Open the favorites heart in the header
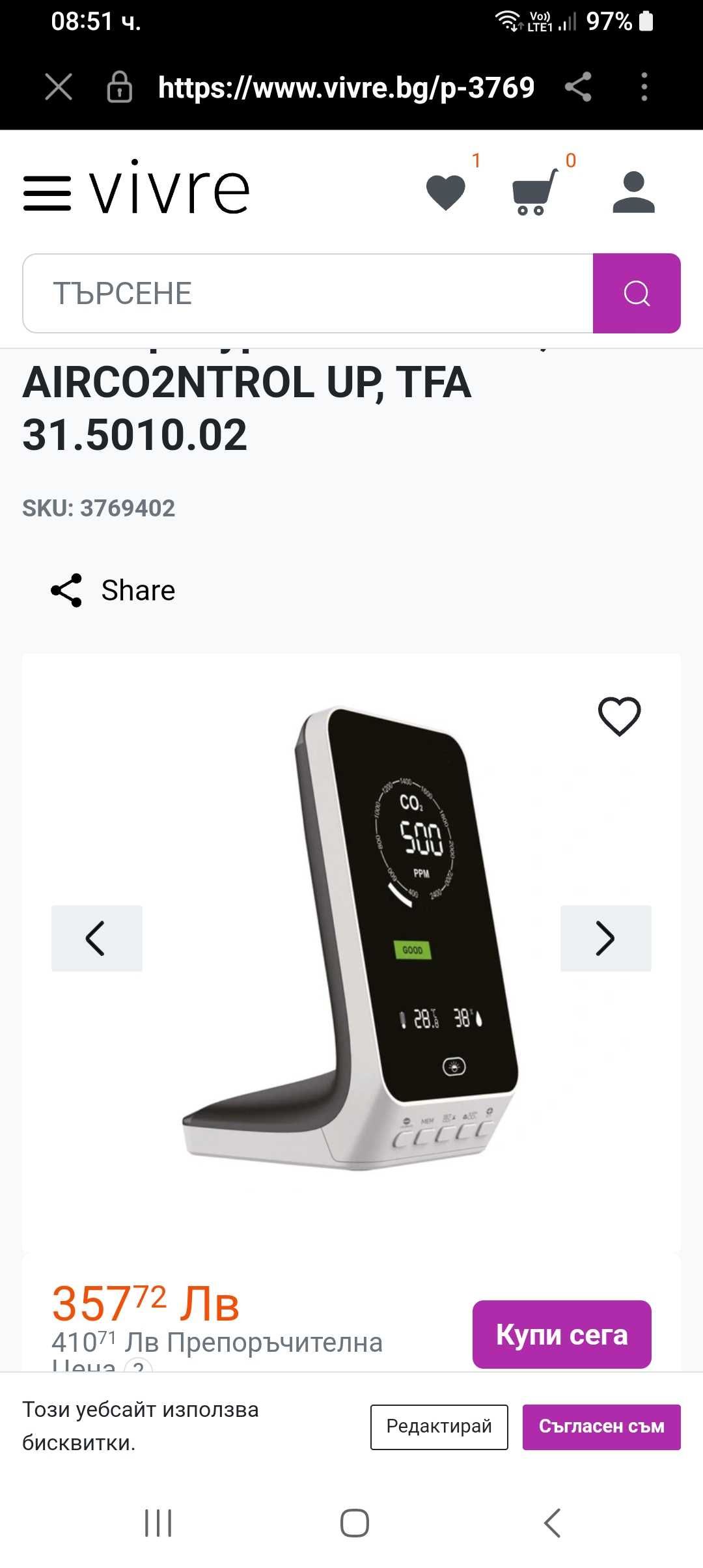703x1568 pixels. [x=446, y=193]
